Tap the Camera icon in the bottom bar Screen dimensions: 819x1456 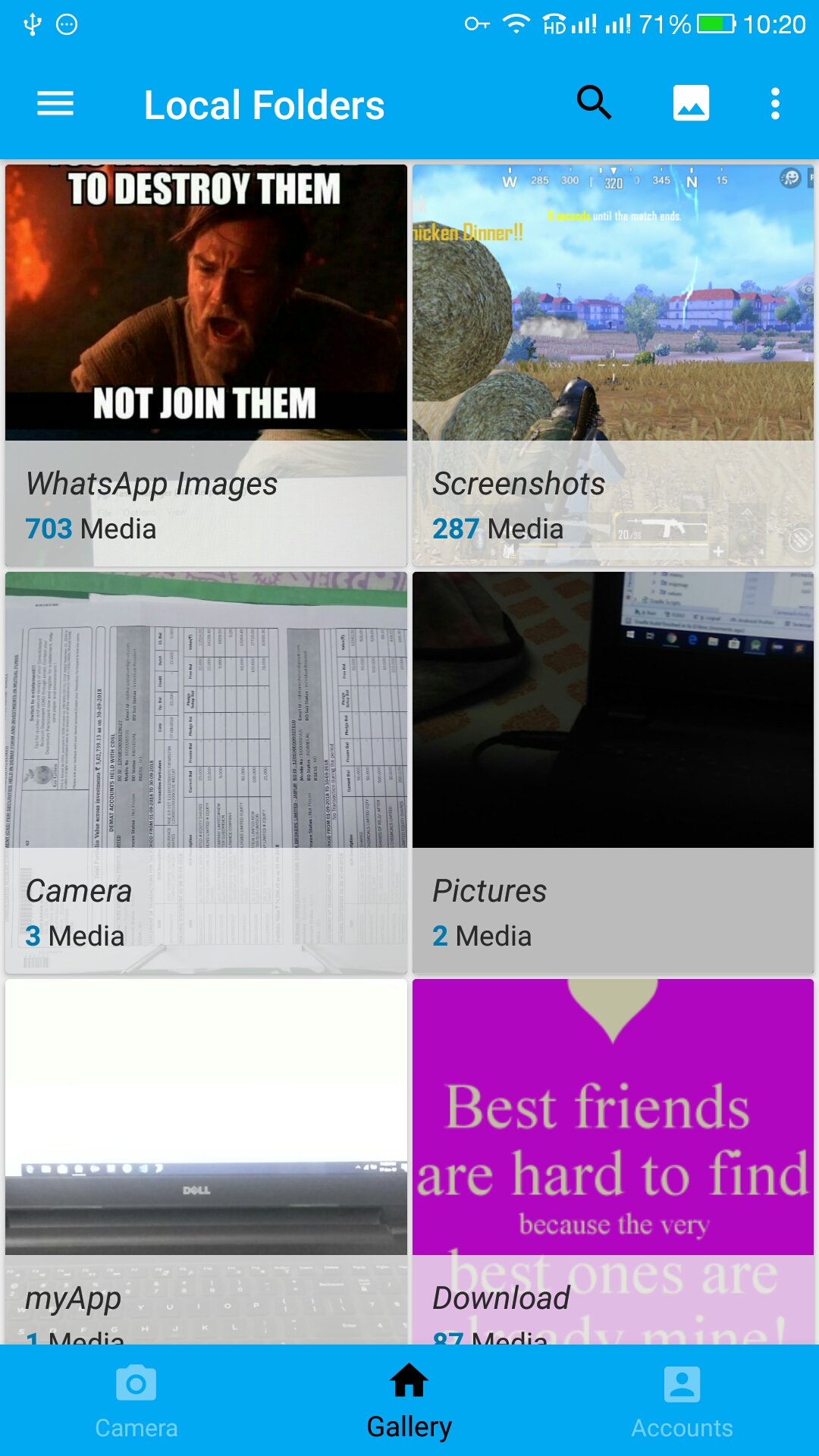coord(136,1399)
